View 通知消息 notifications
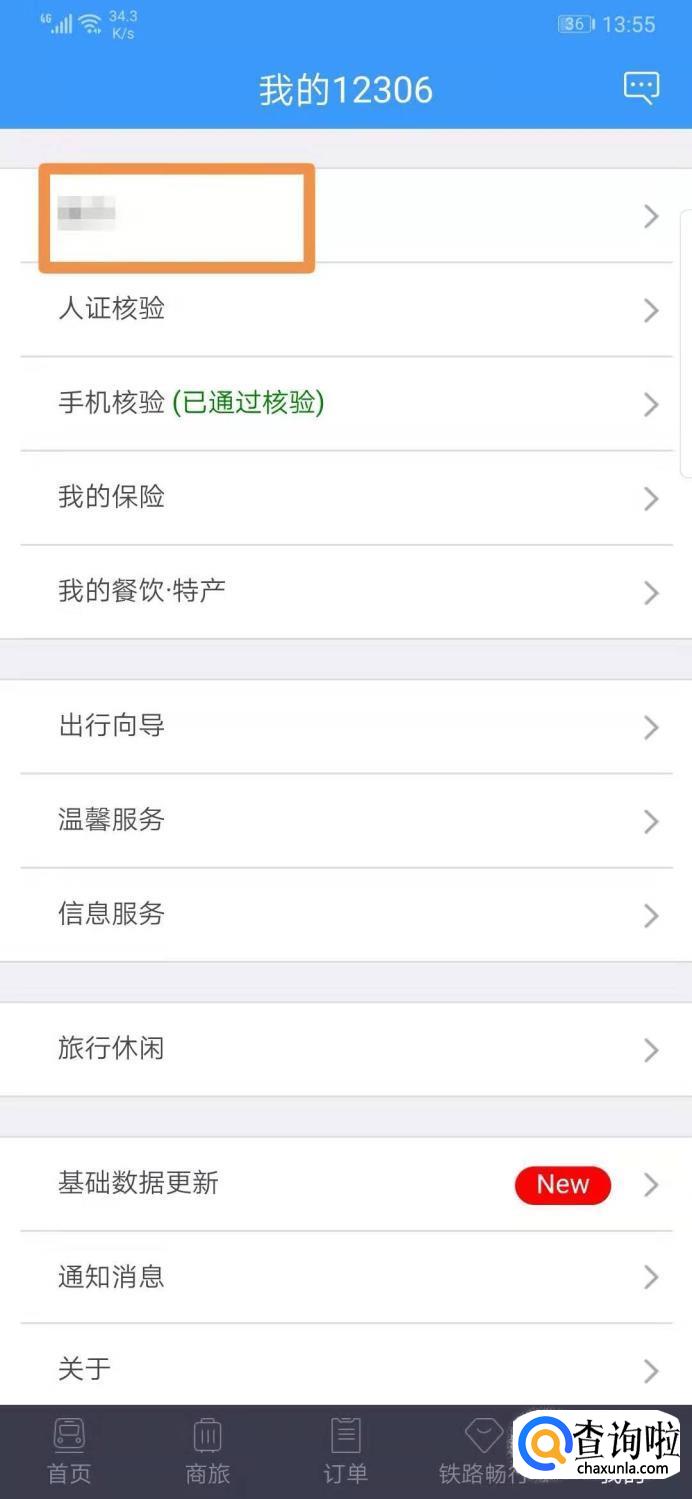This screenshot has height=1499, width=692. [x=346, y=1277]
